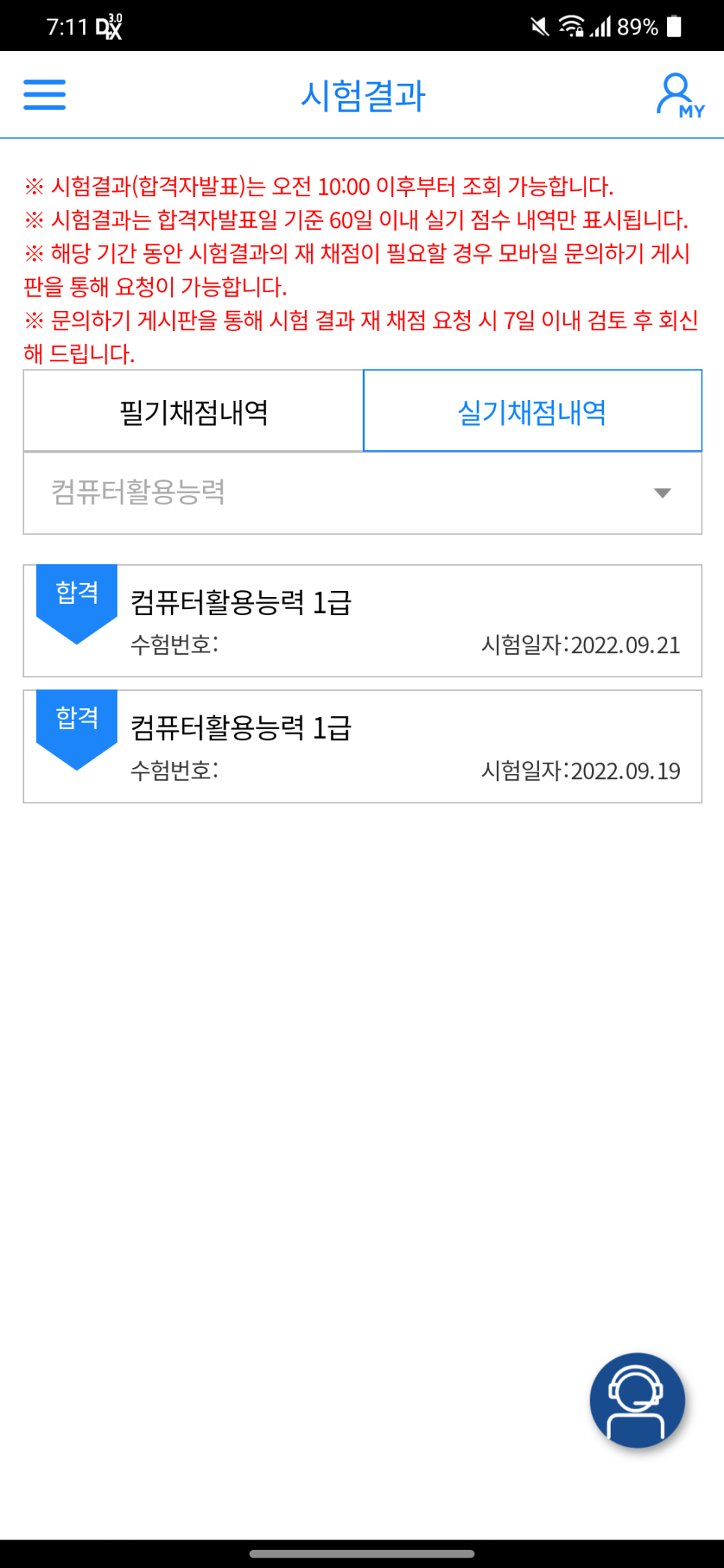Tap the customer support headset button

tap(636, 1399)
